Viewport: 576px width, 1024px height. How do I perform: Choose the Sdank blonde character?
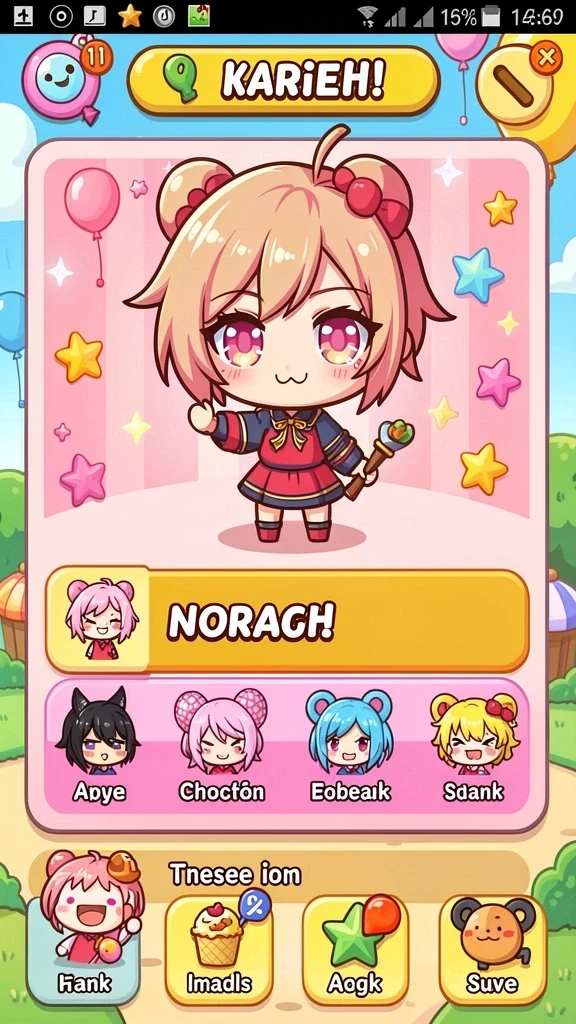tap(474, 746)
